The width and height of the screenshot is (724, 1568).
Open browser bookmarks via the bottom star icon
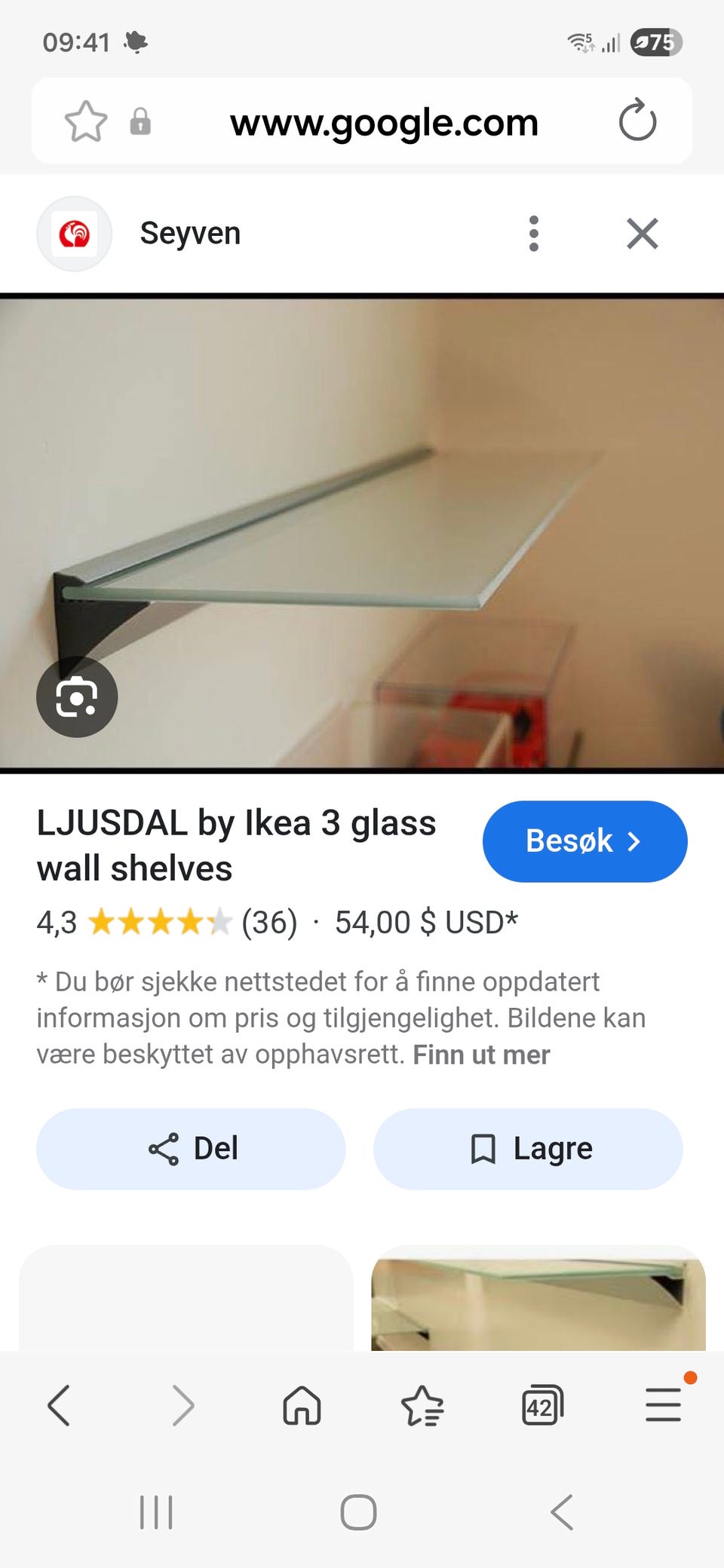(422, 1404)
